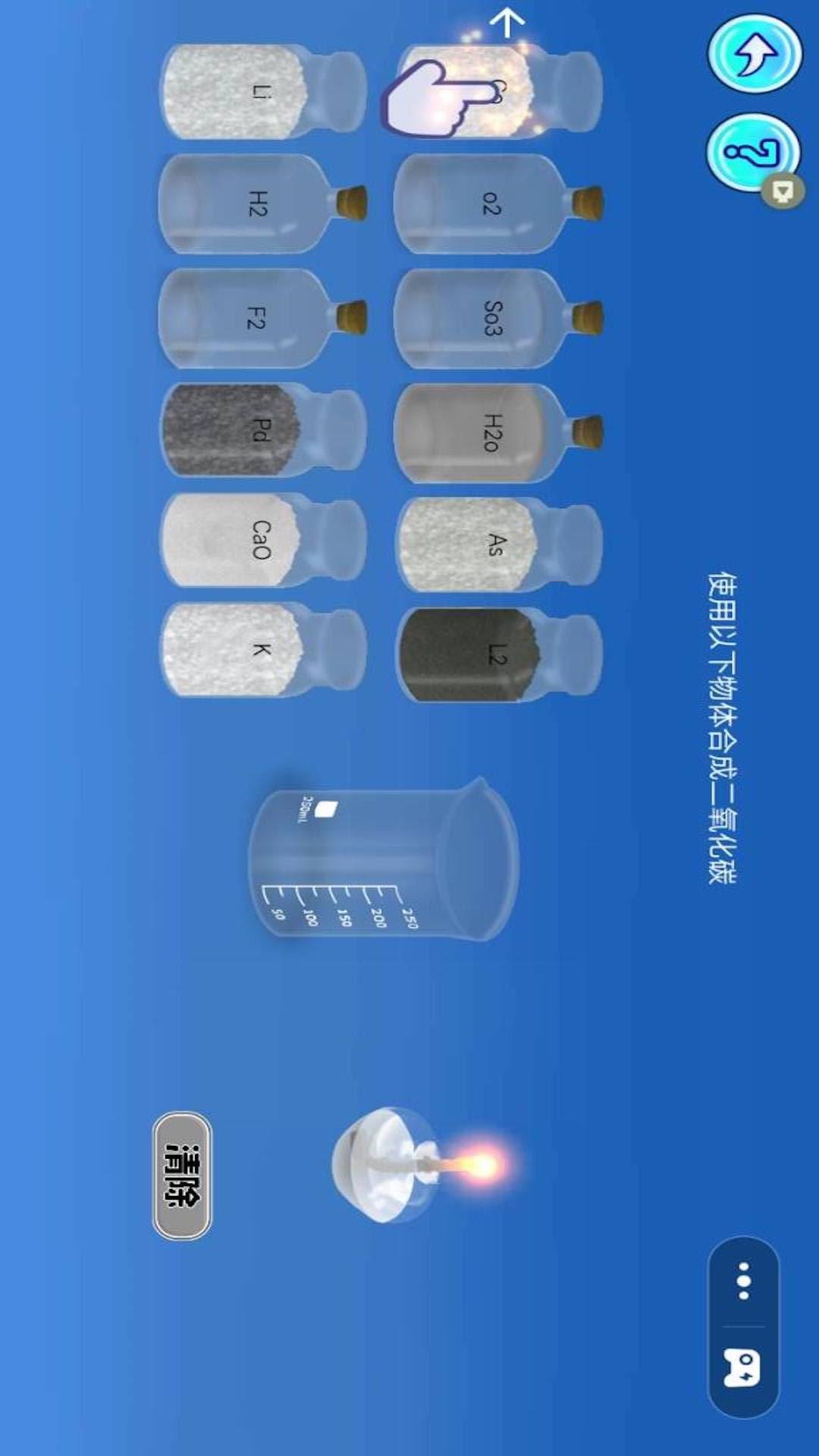
Task: Open the three-dot more menu
Action: pyautogui.click(x=743, y=1281)
